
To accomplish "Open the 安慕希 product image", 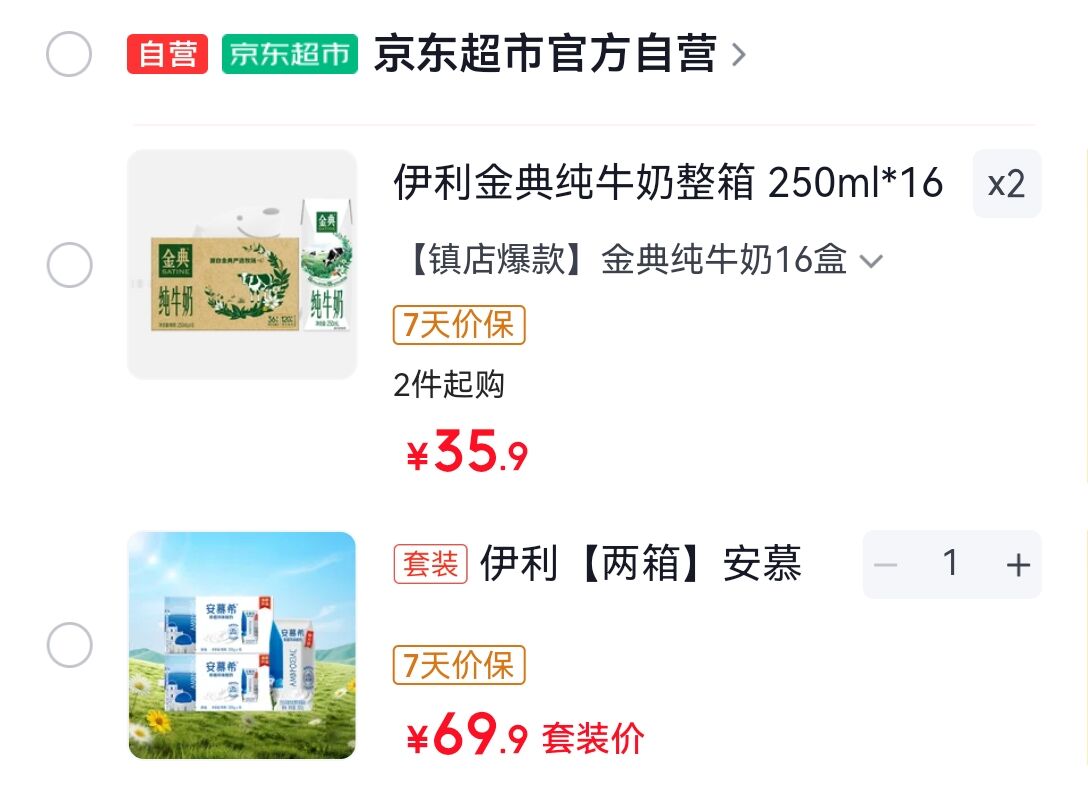I will point(242,645).
